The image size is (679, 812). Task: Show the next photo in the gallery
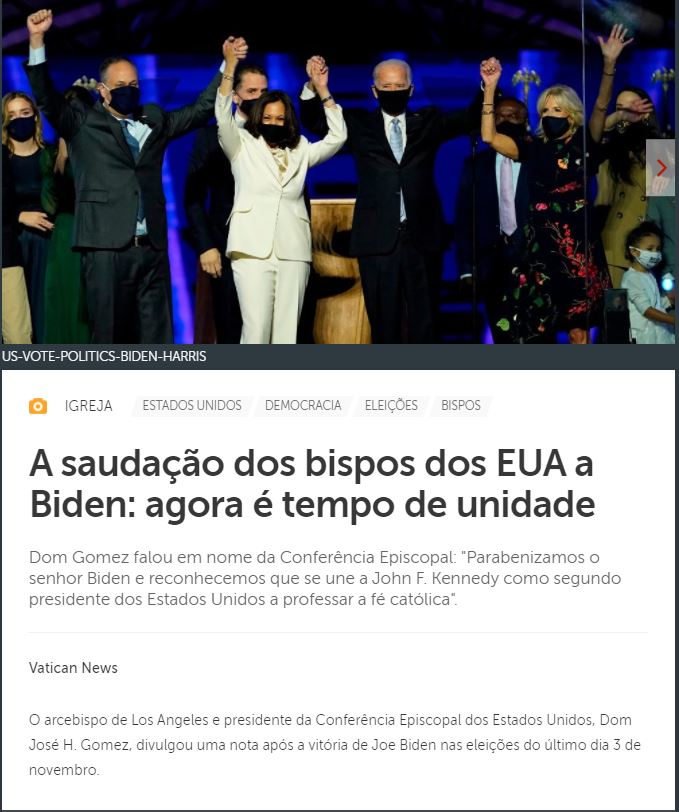tap(661, 168)
